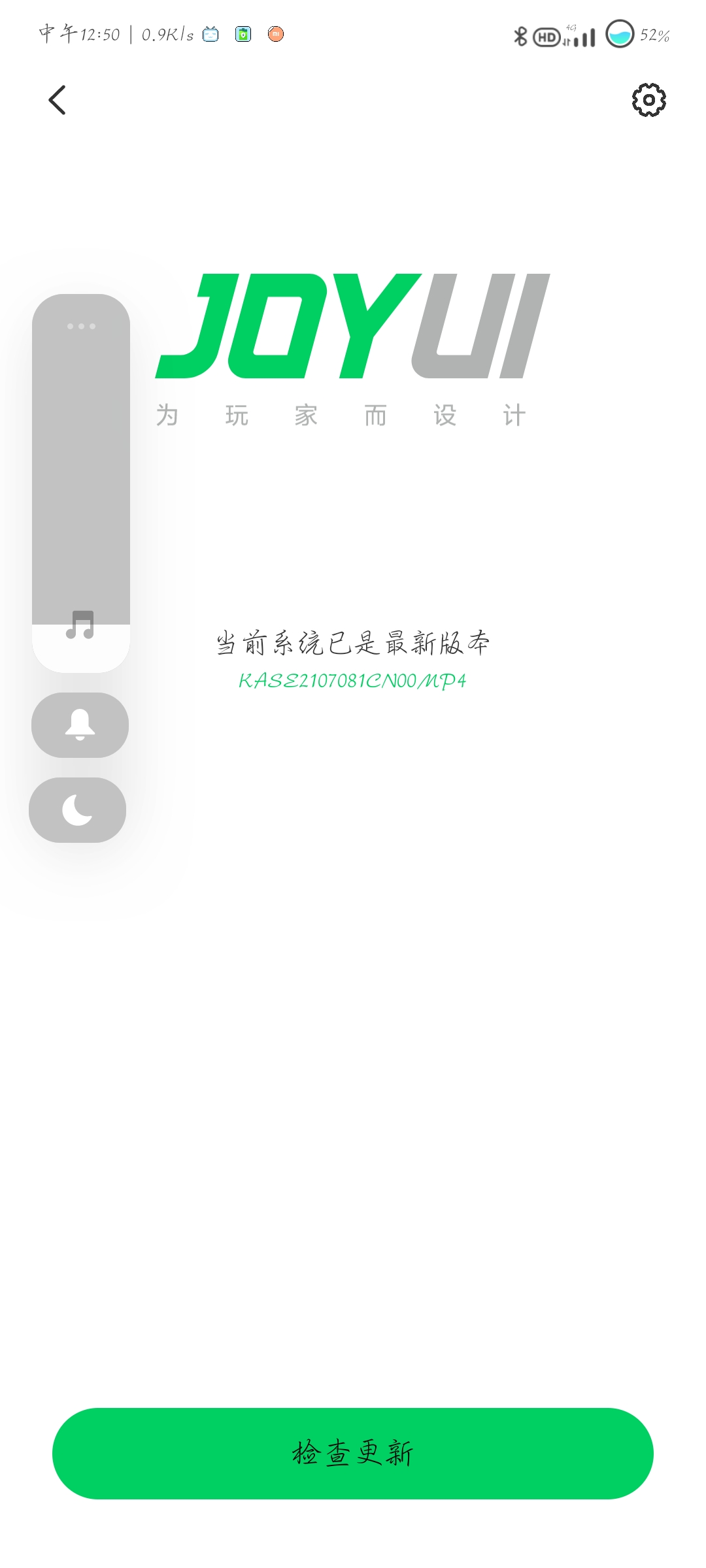The width and height of the screenshot is (706, 1568).
Task: Tap the 检查更新 button
Action: pyautogui.click(x=353, y=1453)
